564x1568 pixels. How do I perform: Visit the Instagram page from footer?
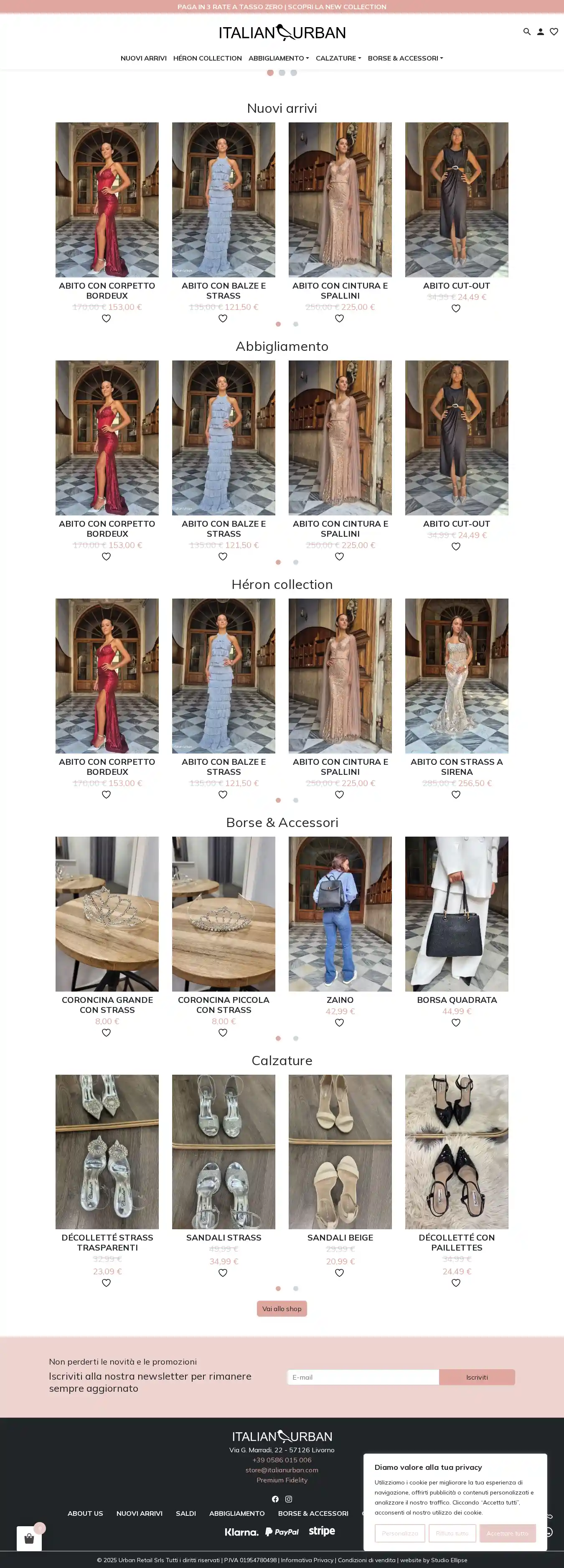pyautogui.click(x=289, y=1499)
